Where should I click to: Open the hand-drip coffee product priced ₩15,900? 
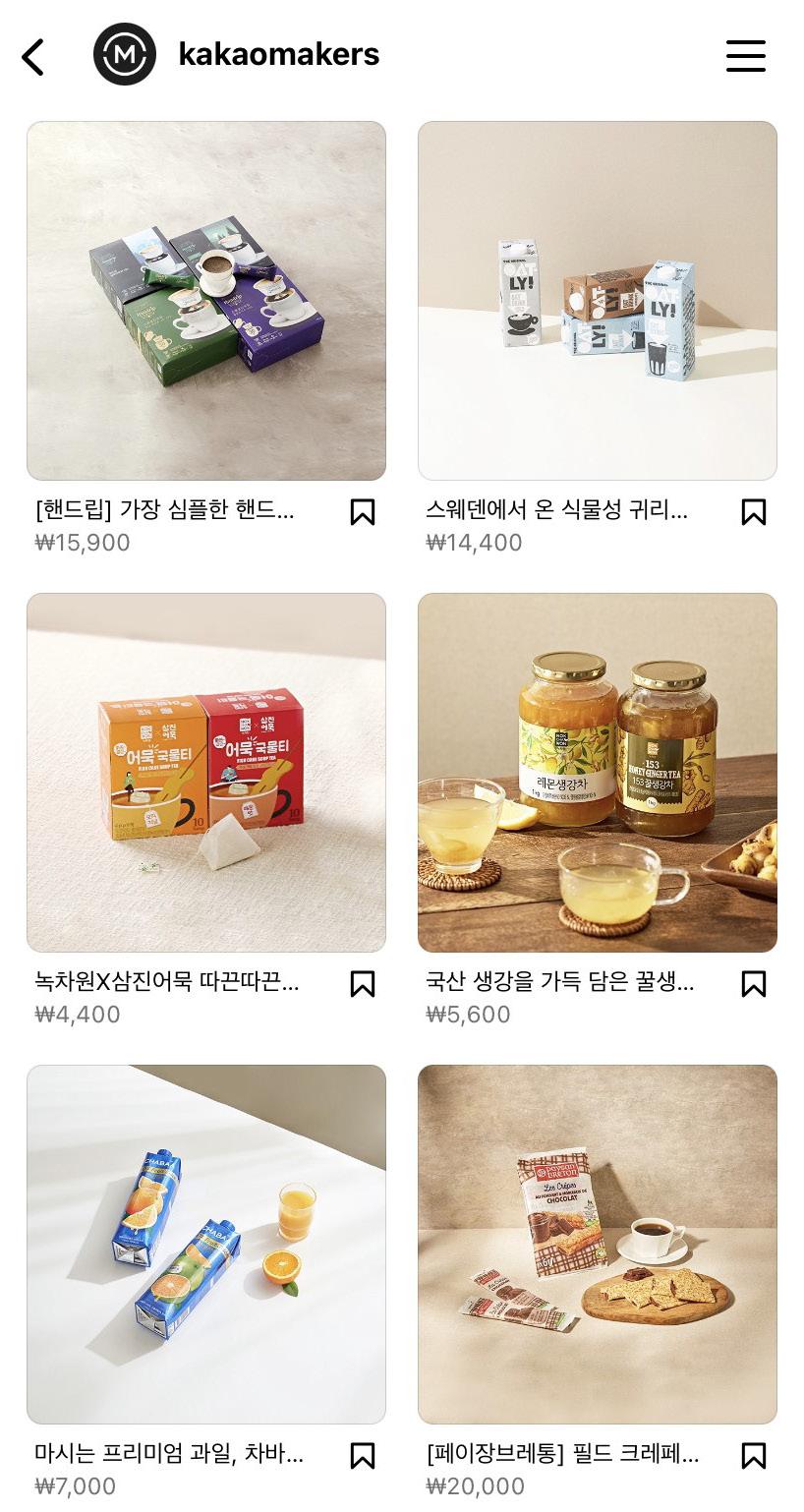[206, 301]
